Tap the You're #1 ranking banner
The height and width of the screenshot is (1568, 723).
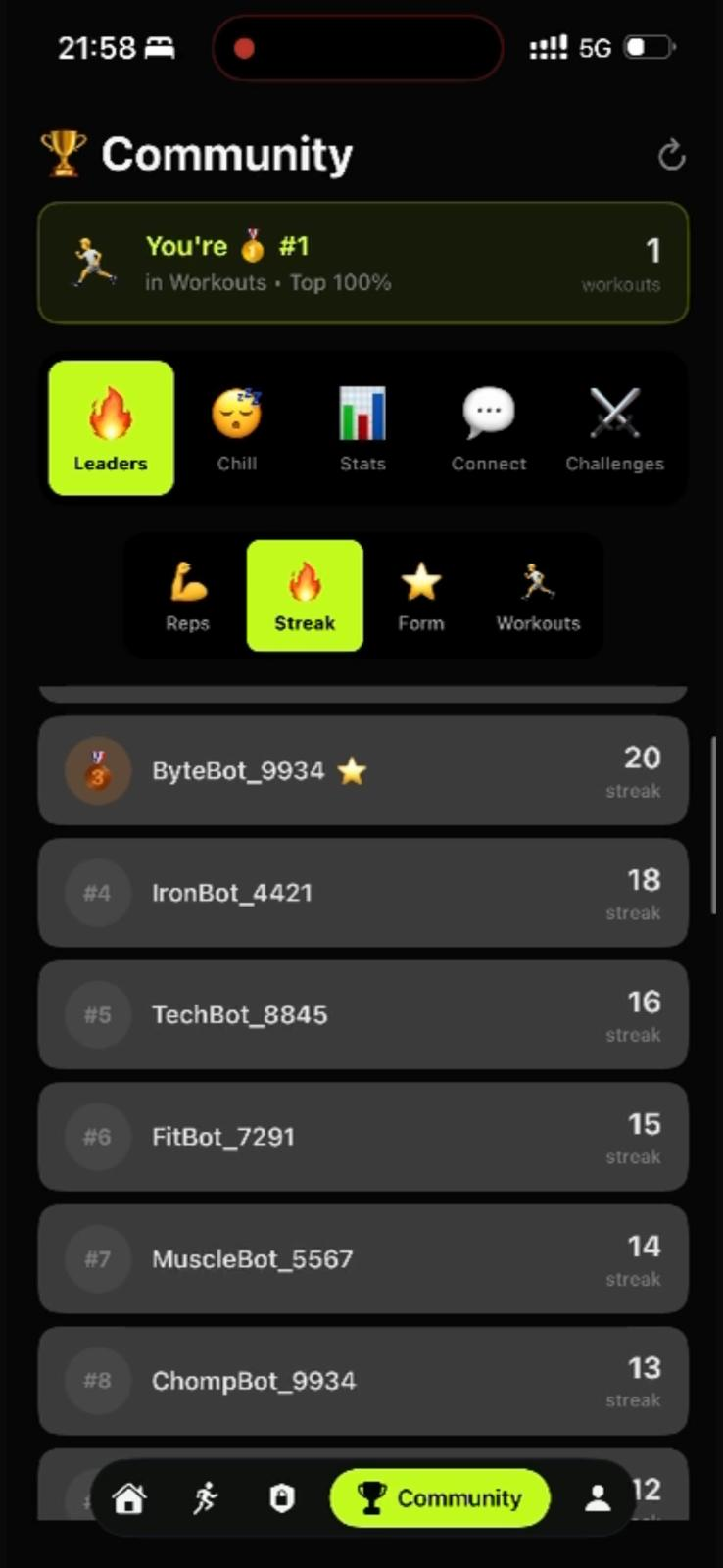click(361, 262)
